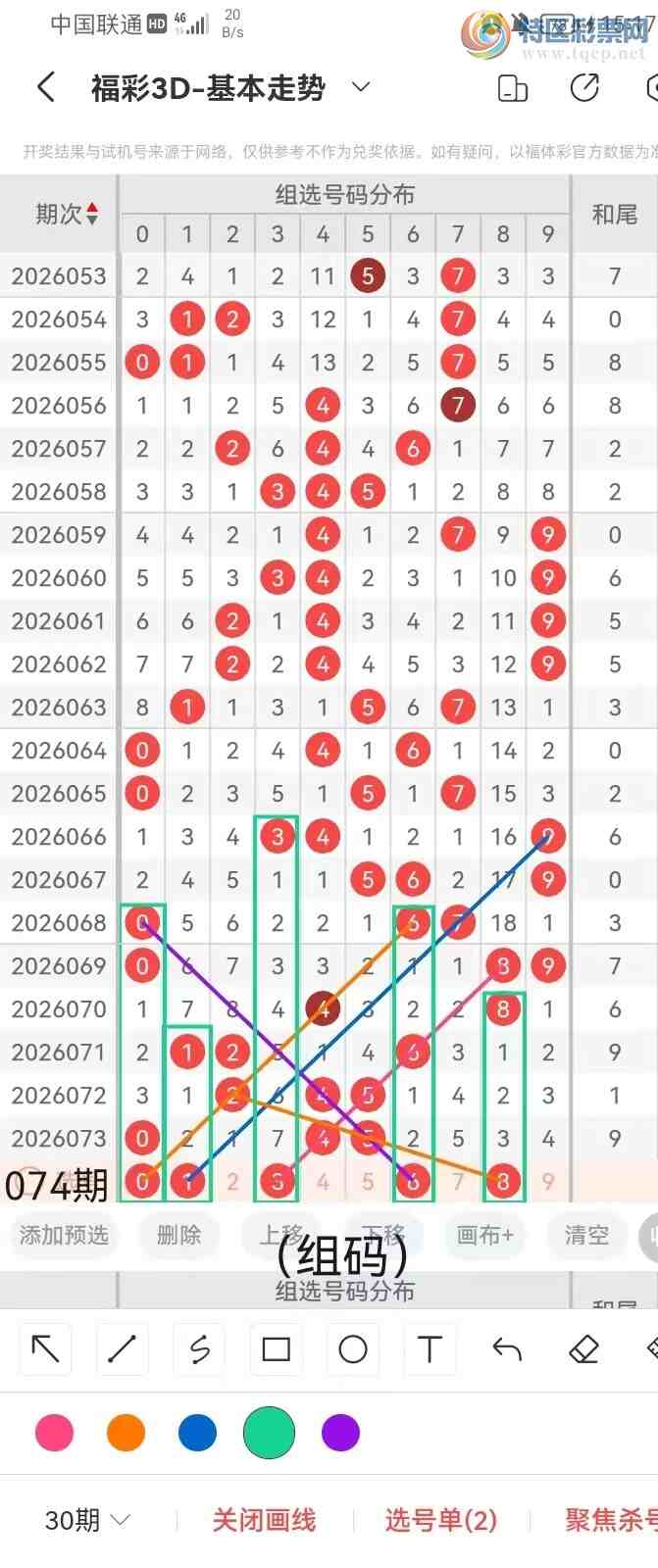Pick the pink pen color
This screenshot has width=658, height=1568.
click(x=54, y=1433)
